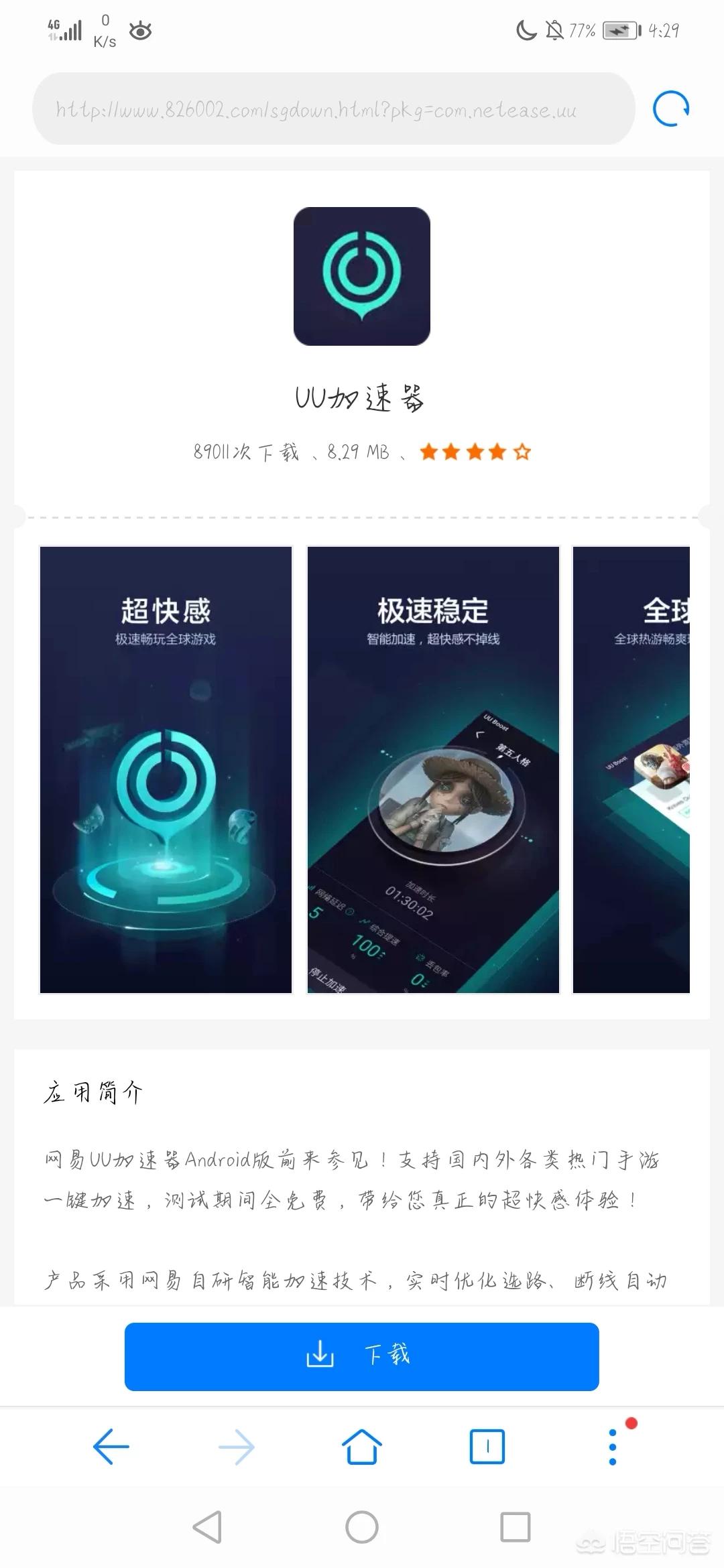724x1568 pixels.
Task: Tap the system back triangle
Action: [207, 1528]
